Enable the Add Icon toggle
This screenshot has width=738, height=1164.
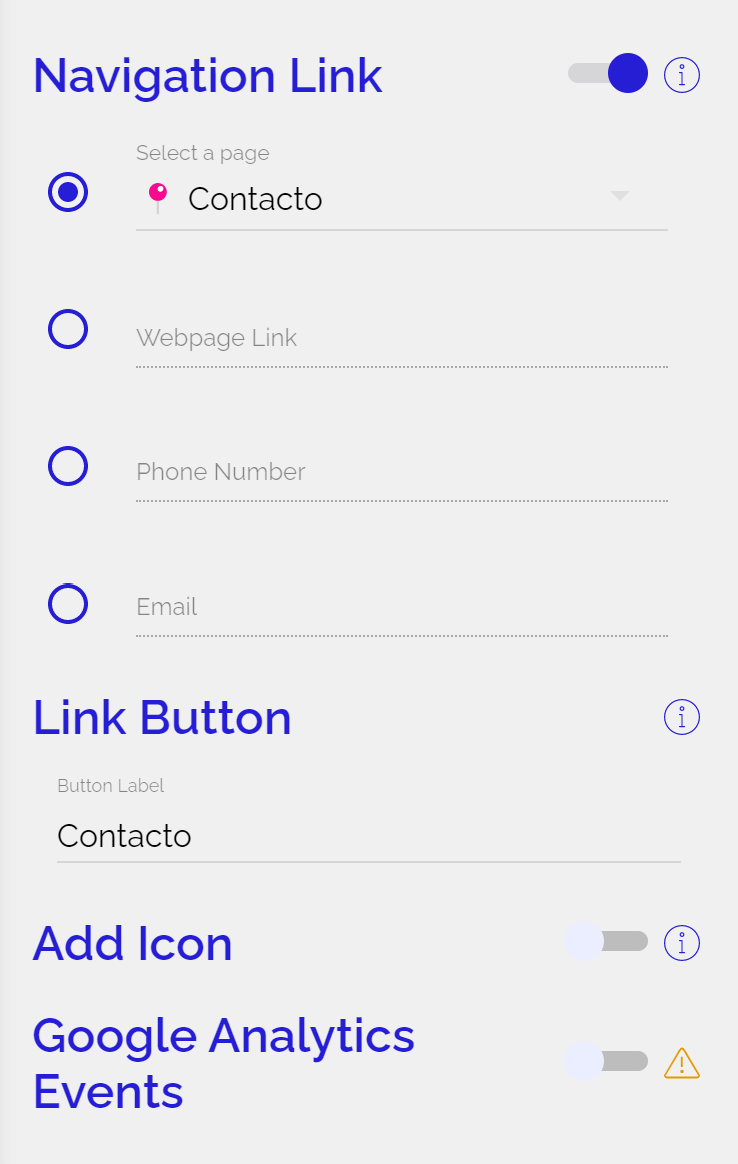(606, 942)
